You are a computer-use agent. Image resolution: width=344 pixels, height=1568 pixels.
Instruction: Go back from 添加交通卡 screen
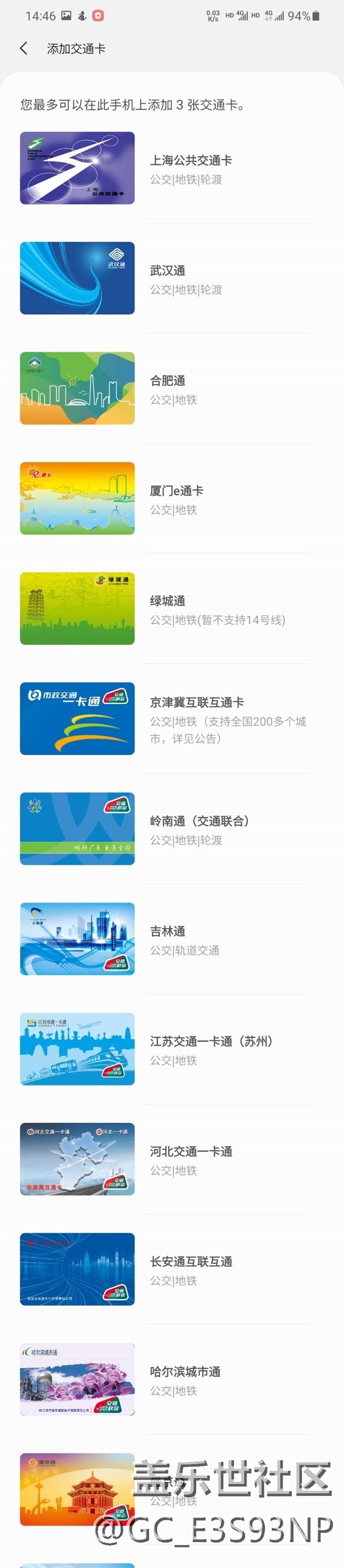[x=24, y=49]
